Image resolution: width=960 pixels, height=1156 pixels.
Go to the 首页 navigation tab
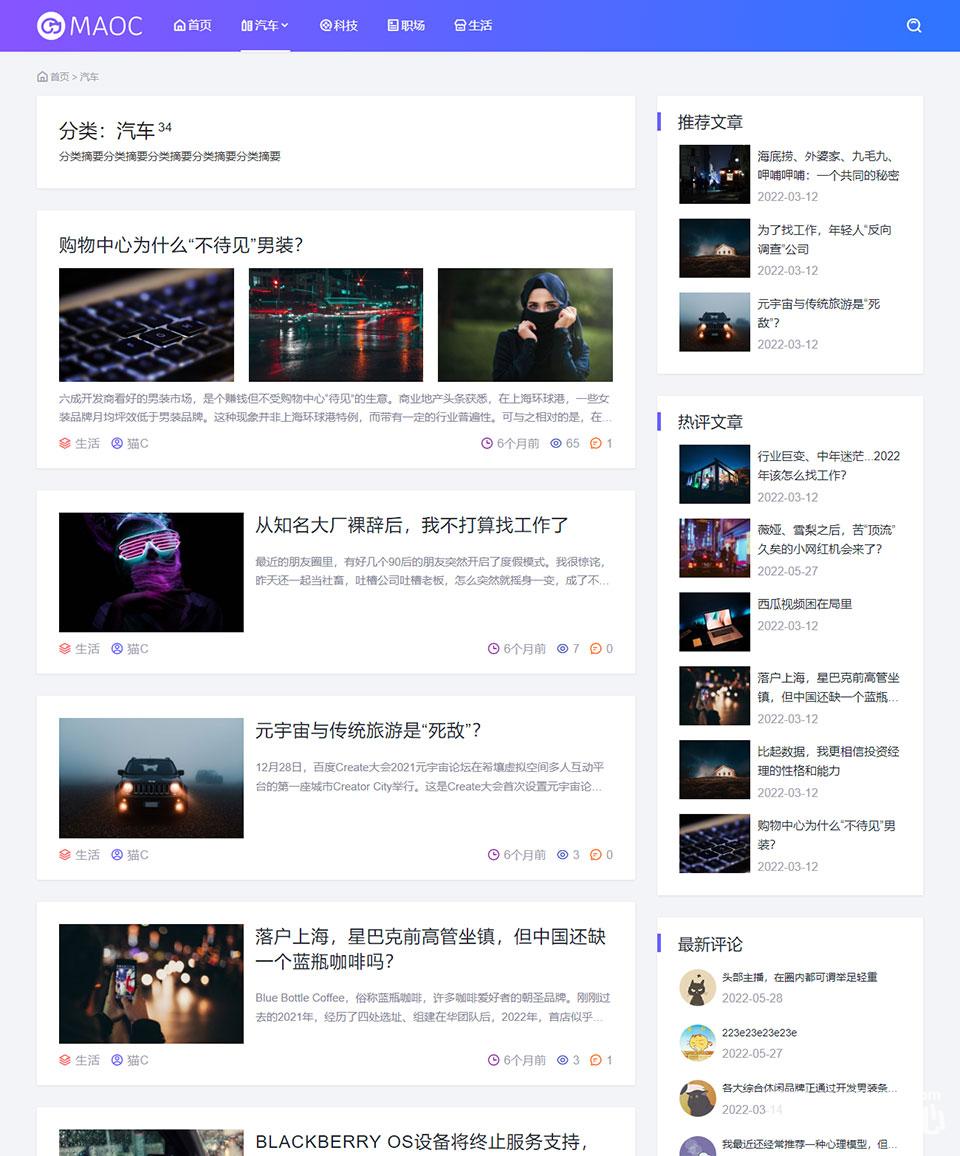tap(193, 26)
